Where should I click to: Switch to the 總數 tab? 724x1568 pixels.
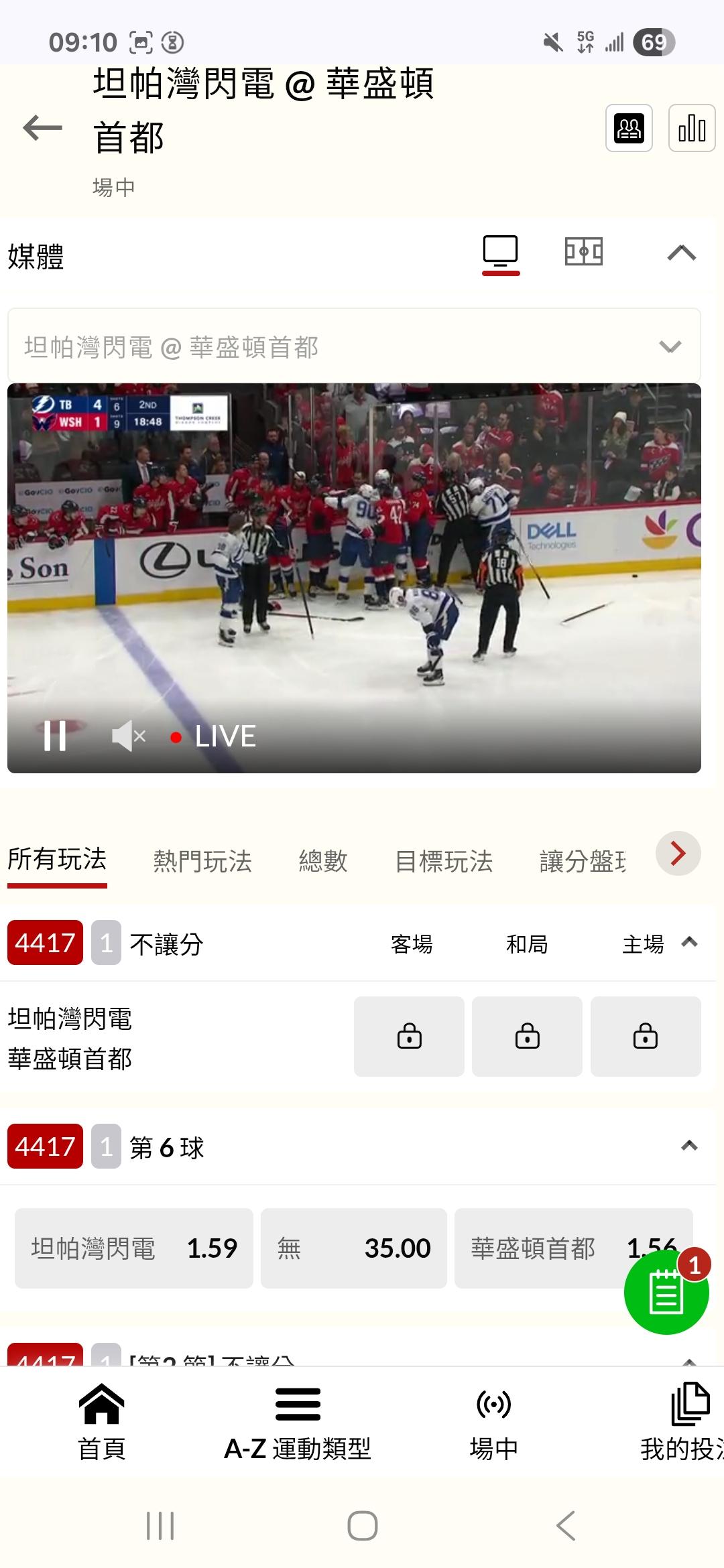click(323, 861)
